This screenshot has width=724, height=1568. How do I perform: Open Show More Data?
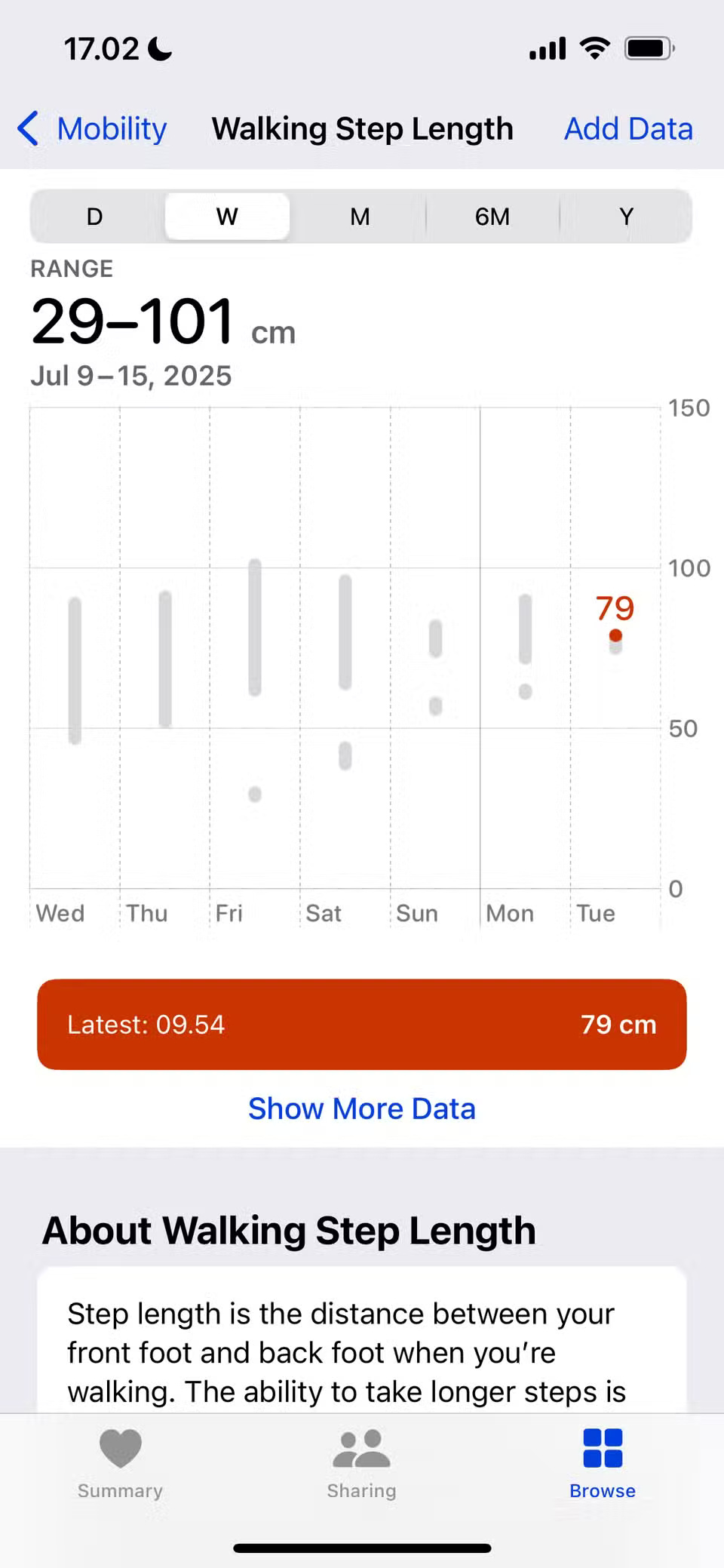(361, 1108)
